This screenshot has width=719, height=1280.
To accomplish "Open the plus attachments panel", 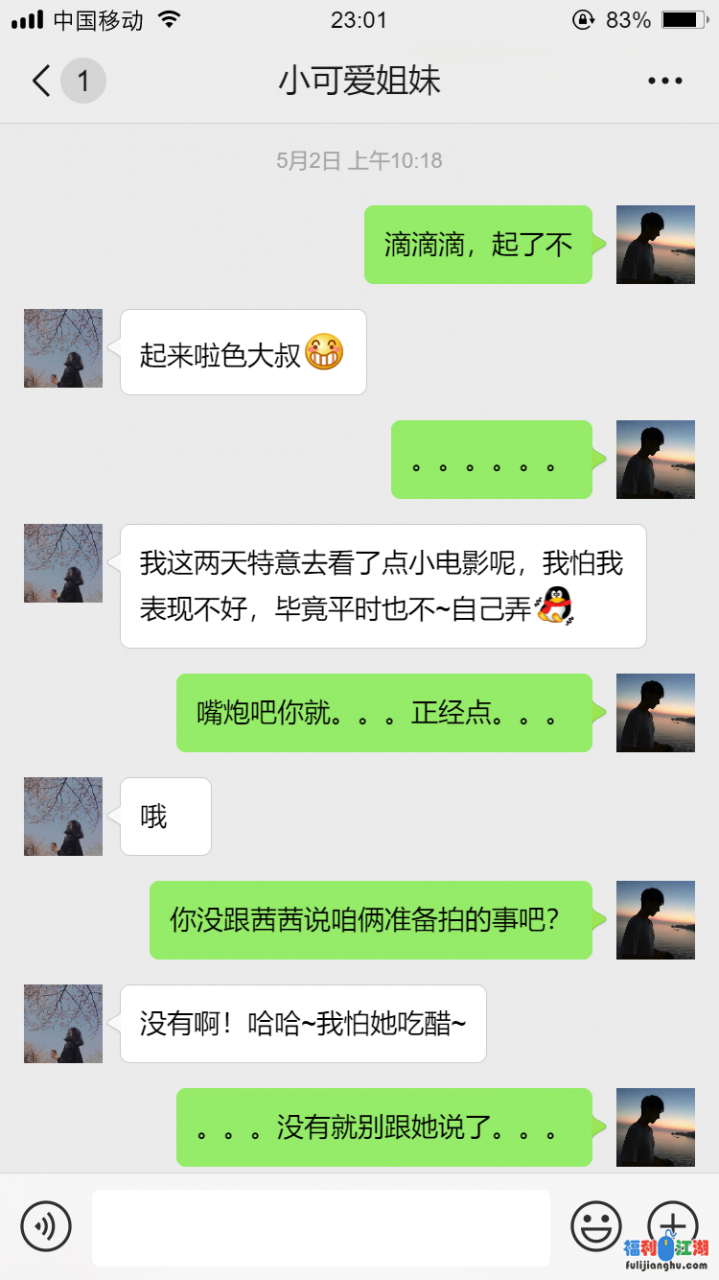I will [x=672, y=1224].
